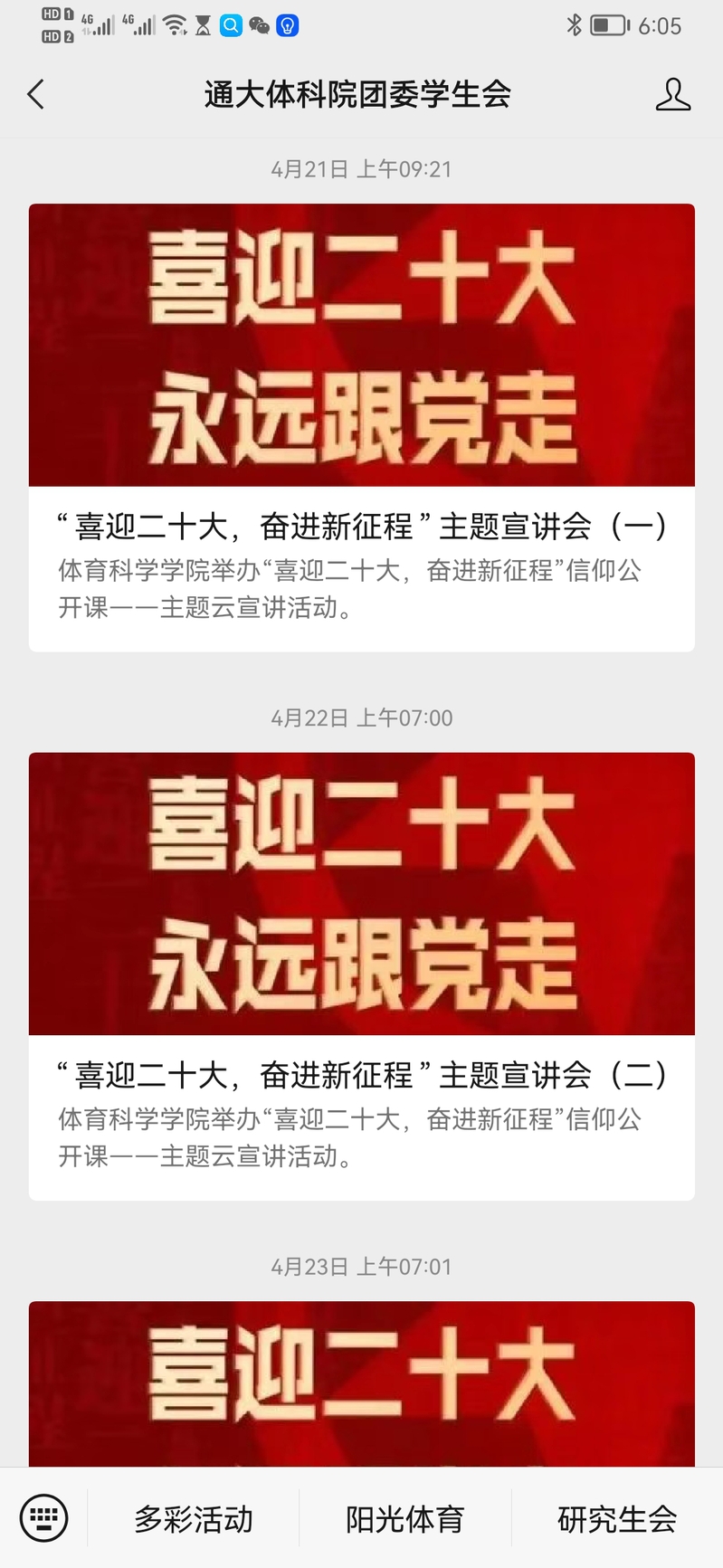Open the 研究生会 menu
The image size is (723, 1568).
pos(617,1518)
